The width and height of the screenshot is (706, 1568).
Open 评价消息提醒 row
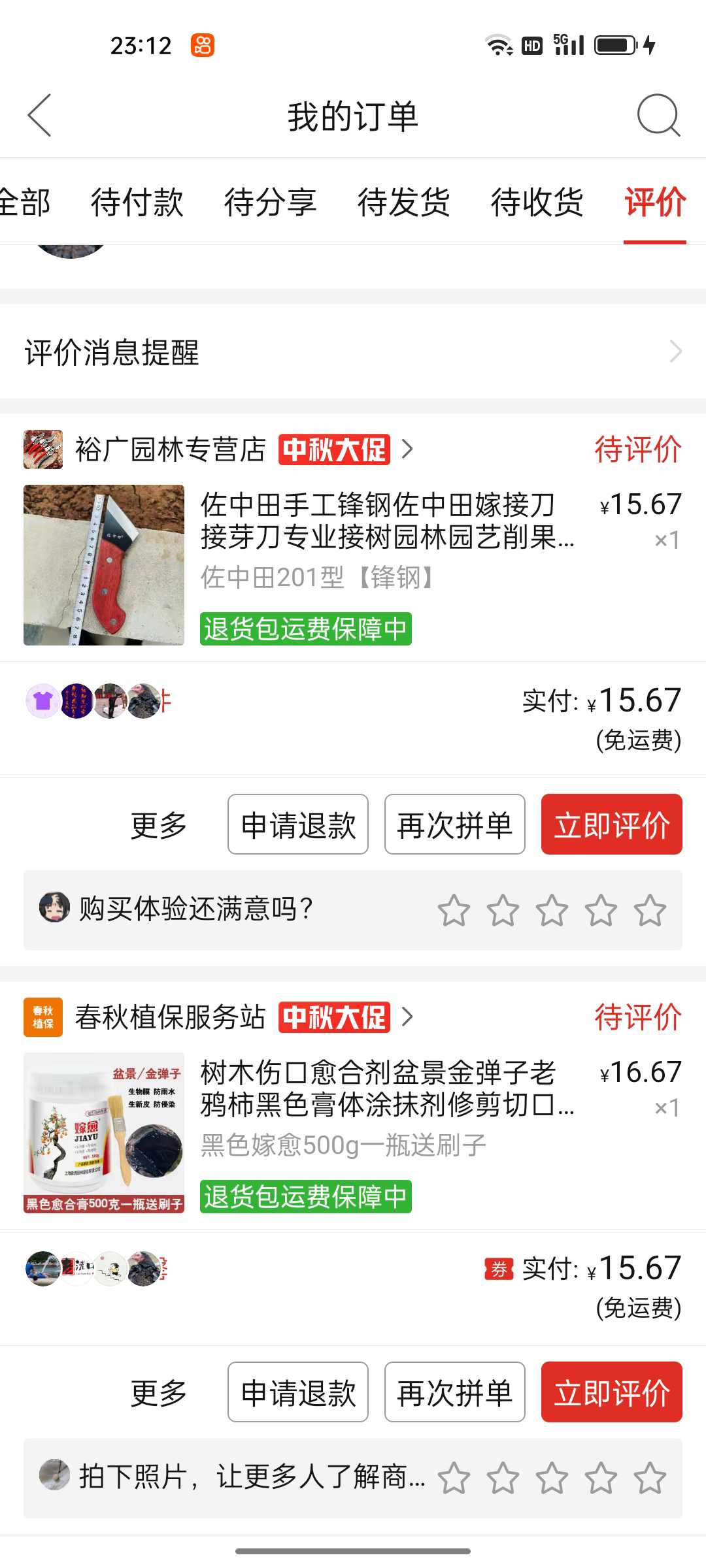tap(353, 351)
